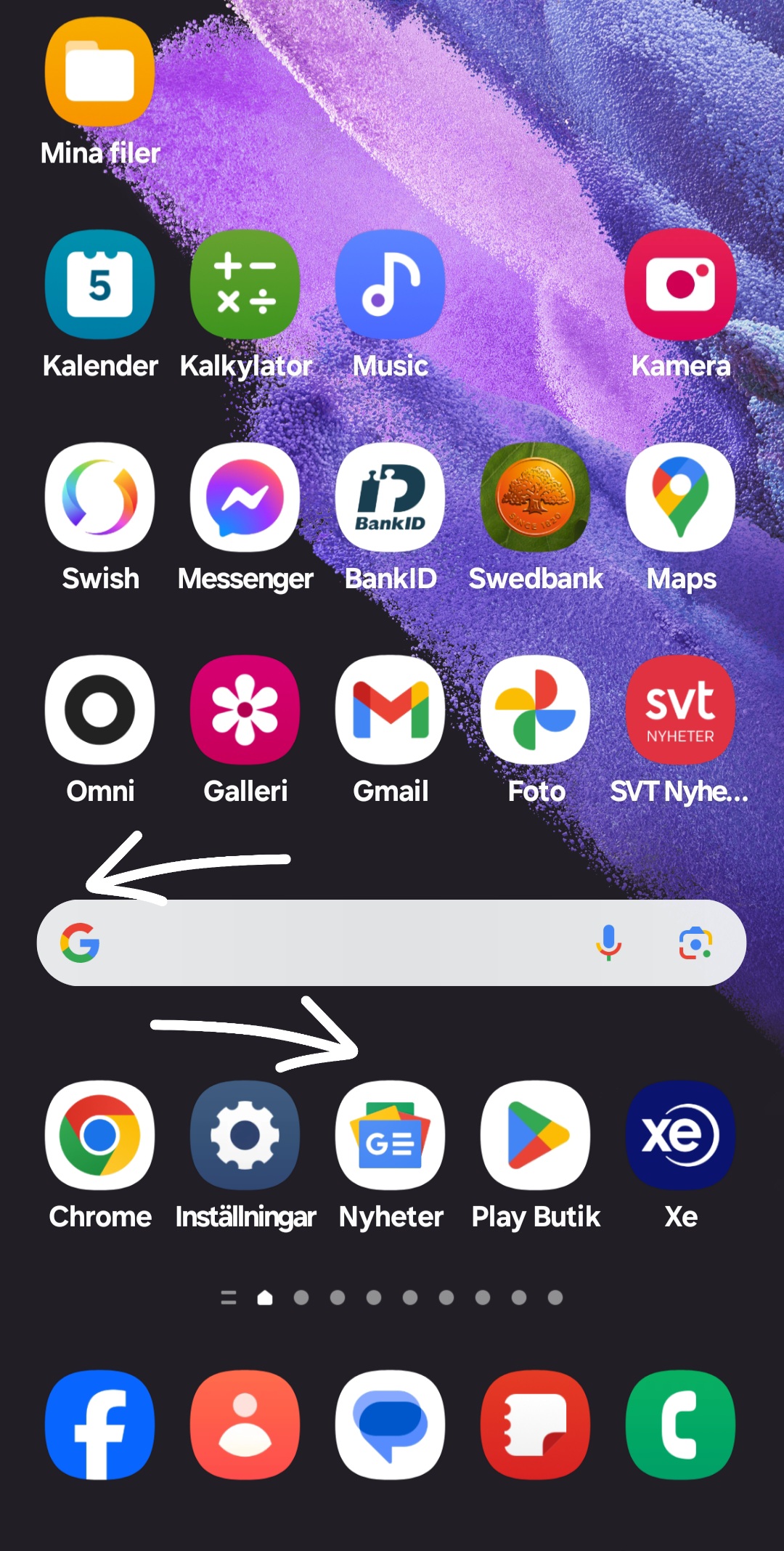Open Google Maps

click(x=680, y=497)
